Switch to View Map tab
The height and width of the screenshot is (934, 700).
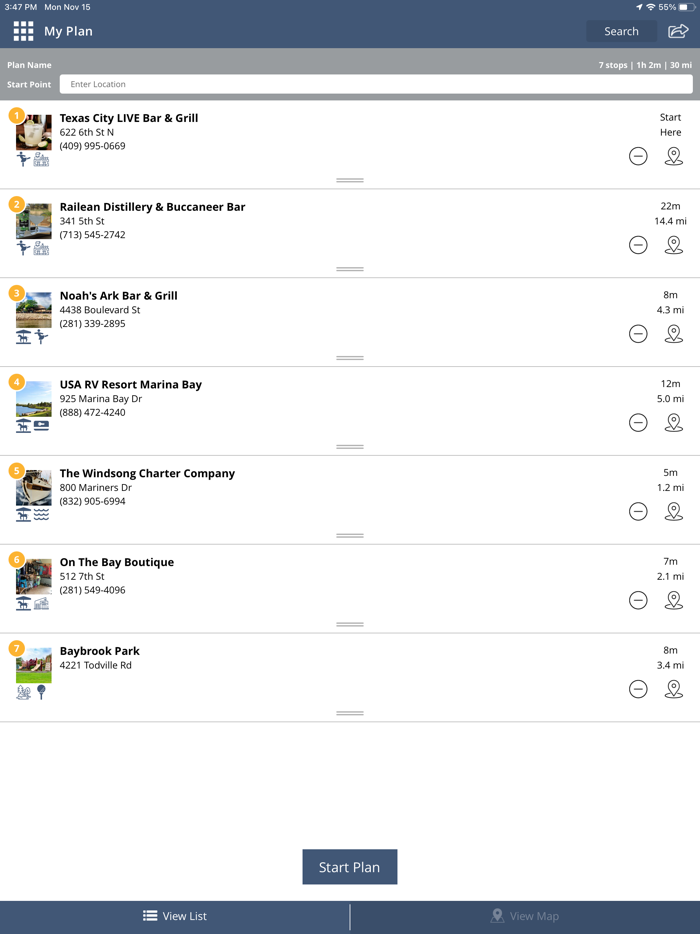pyautogui.click(x=525, y=916)
